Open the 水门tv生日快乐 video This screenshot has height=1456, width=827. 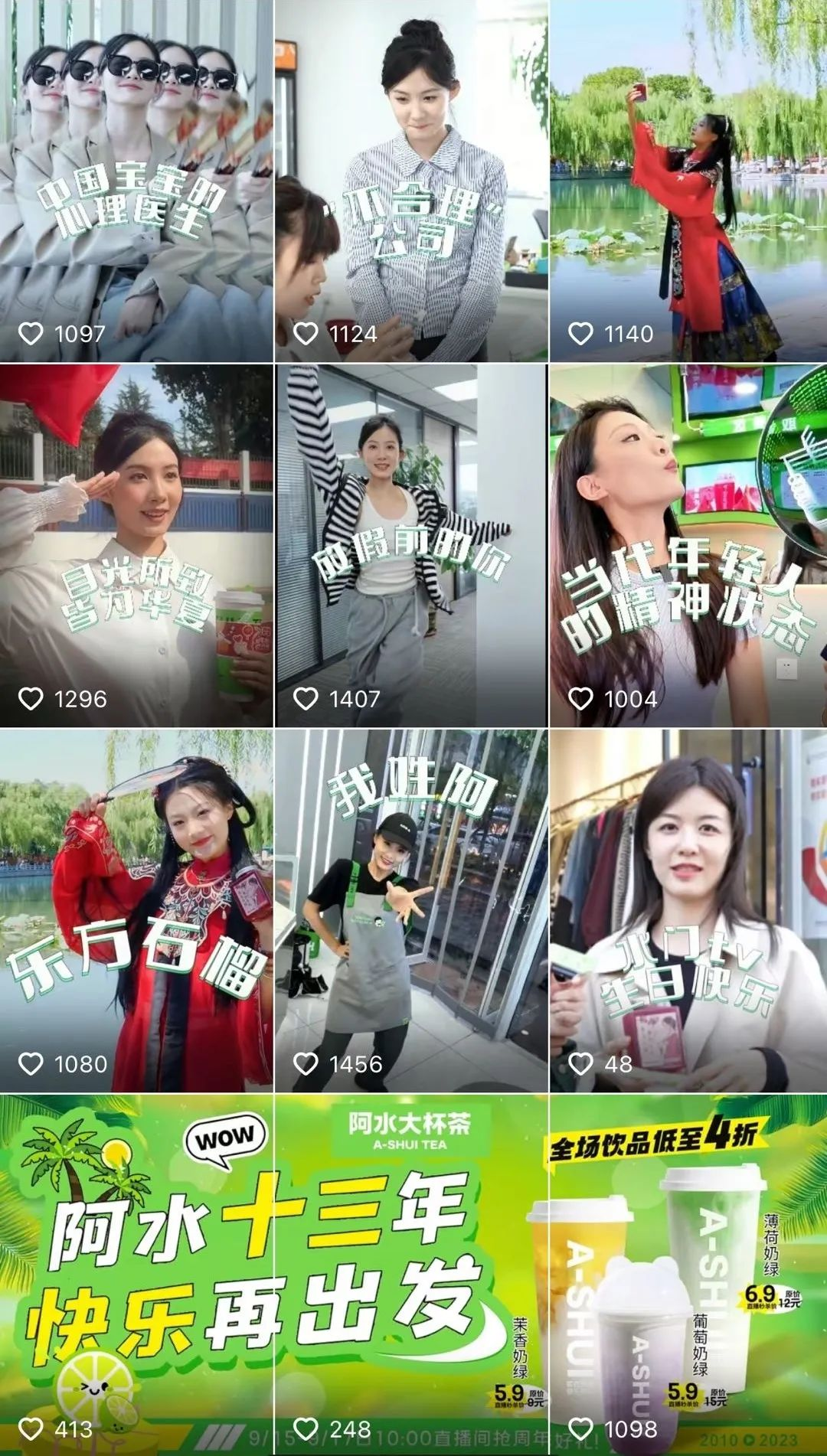point(688,910)
